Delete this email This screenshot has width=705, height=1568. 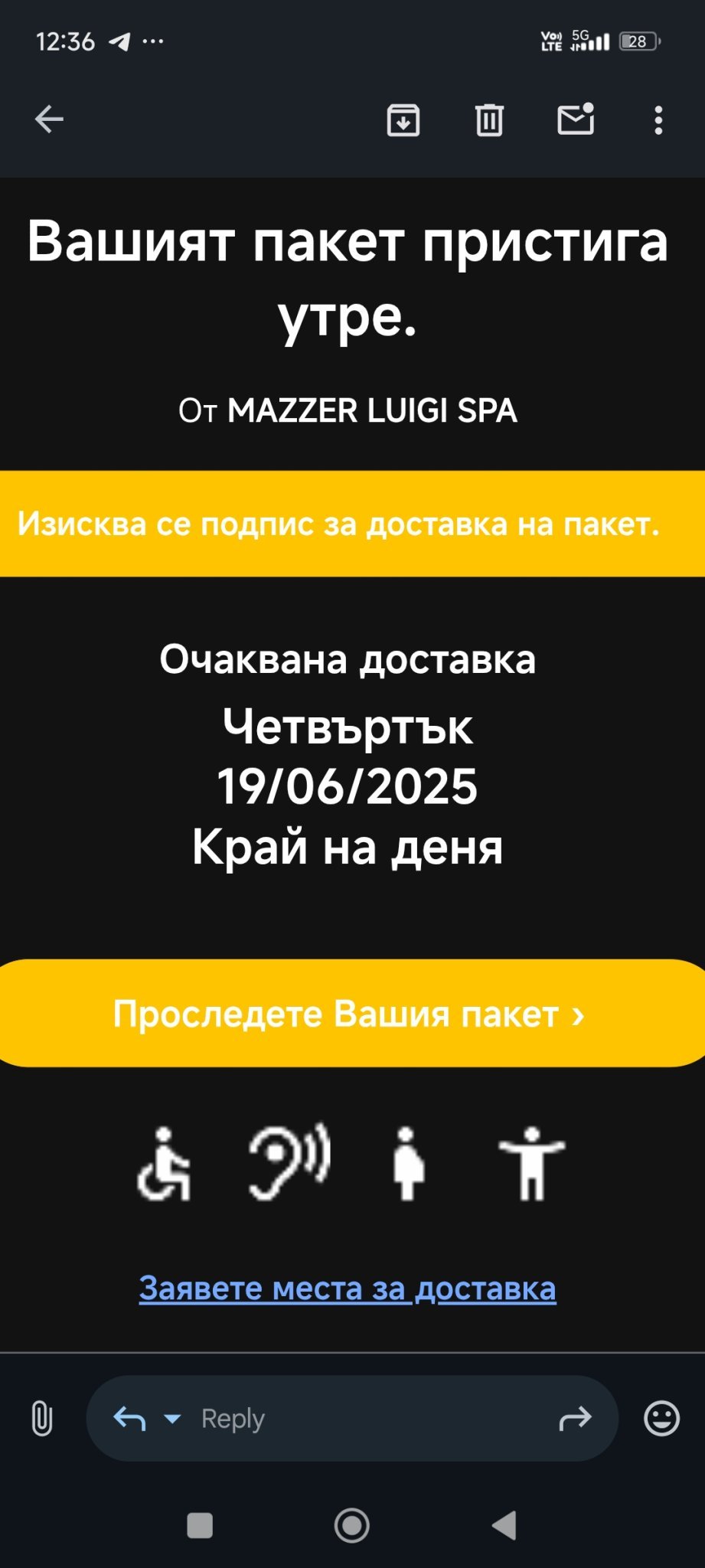coord(489,120)
